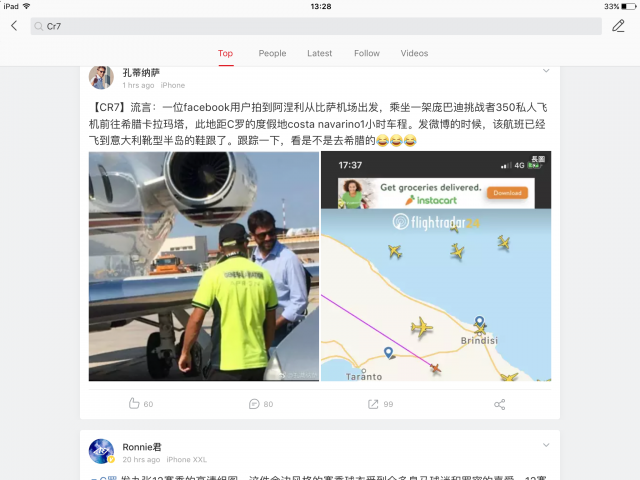Switch to the People tab
This screenshot has height=480, width=640.
point(272,53)
